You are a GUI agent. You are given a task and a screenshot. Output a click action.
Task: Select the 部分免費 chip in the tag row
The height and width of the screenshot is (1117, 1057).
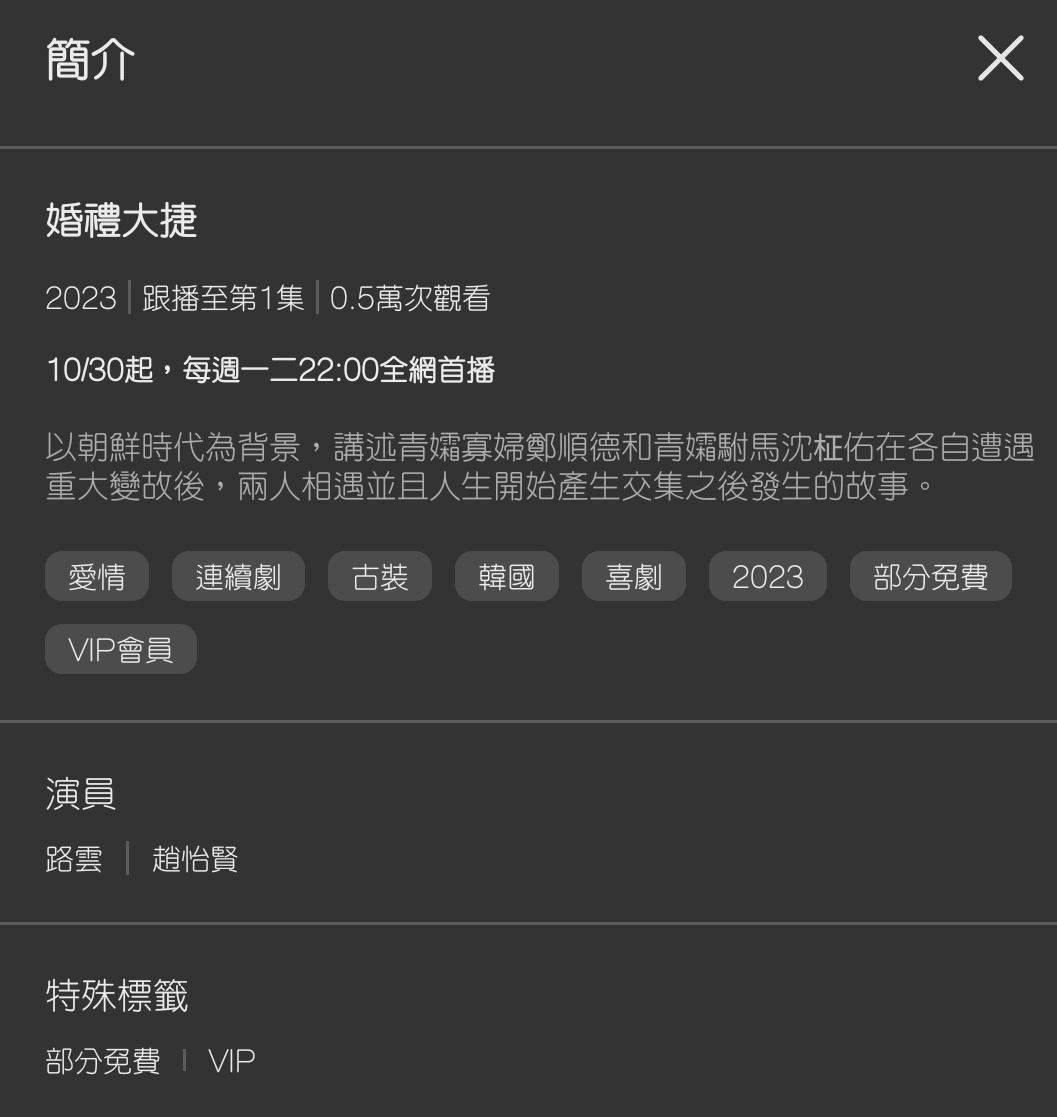[x=930, y=577]
